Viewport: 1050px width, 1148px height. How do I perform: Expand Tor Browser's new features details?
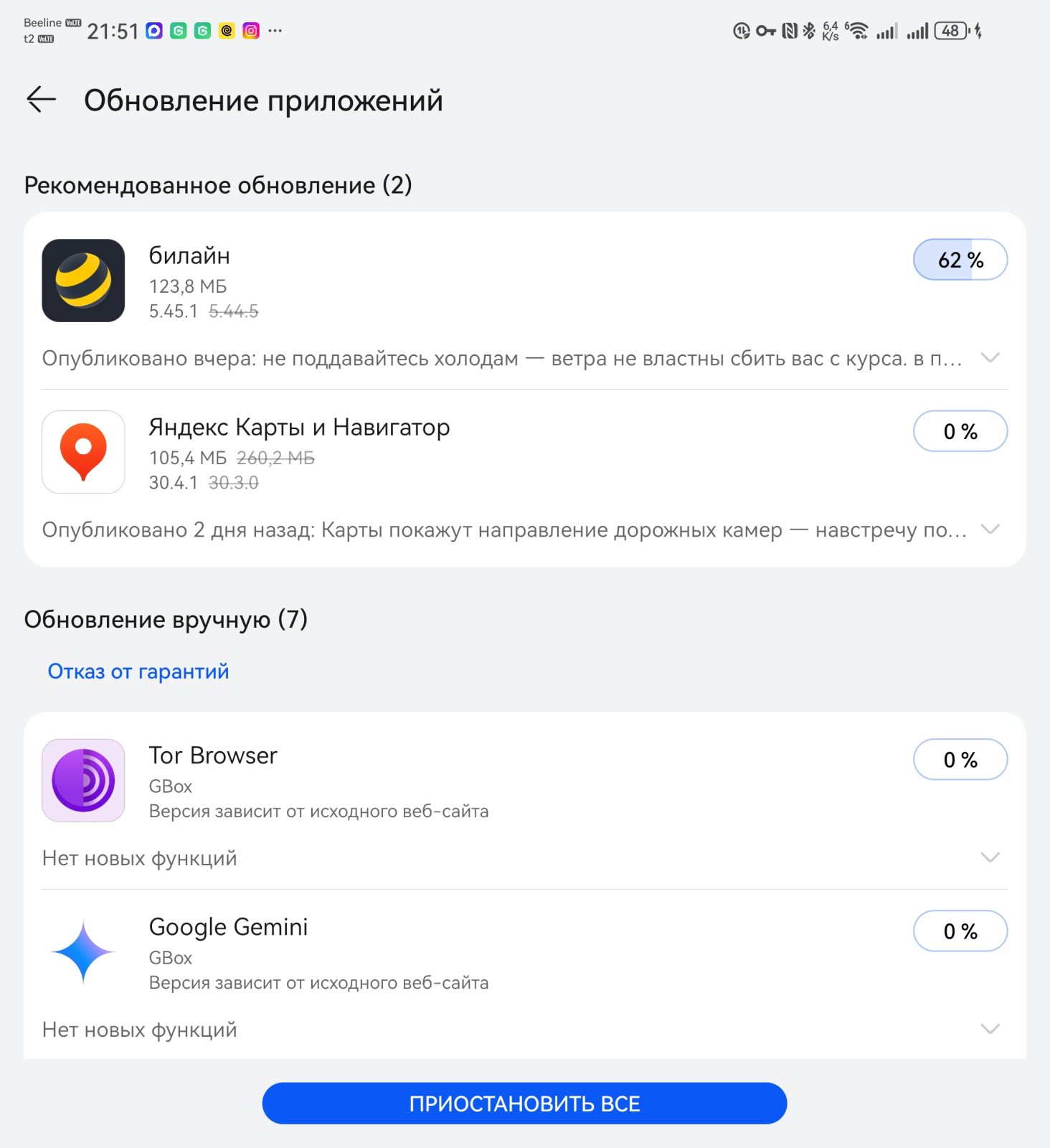tap(990, 857)
